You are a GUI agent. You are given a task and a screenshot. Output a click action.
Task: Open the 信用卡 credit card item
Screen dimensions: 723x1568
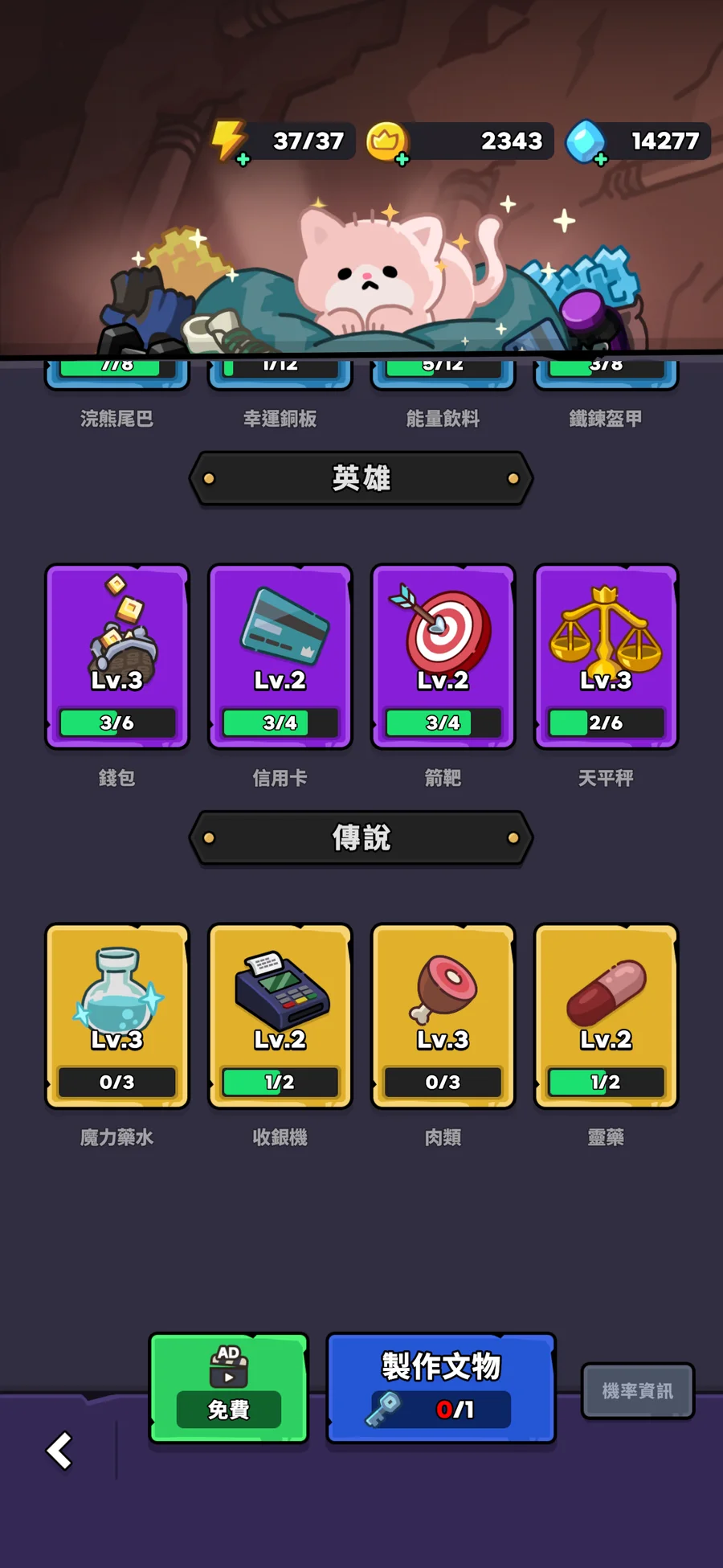point(280,656)
